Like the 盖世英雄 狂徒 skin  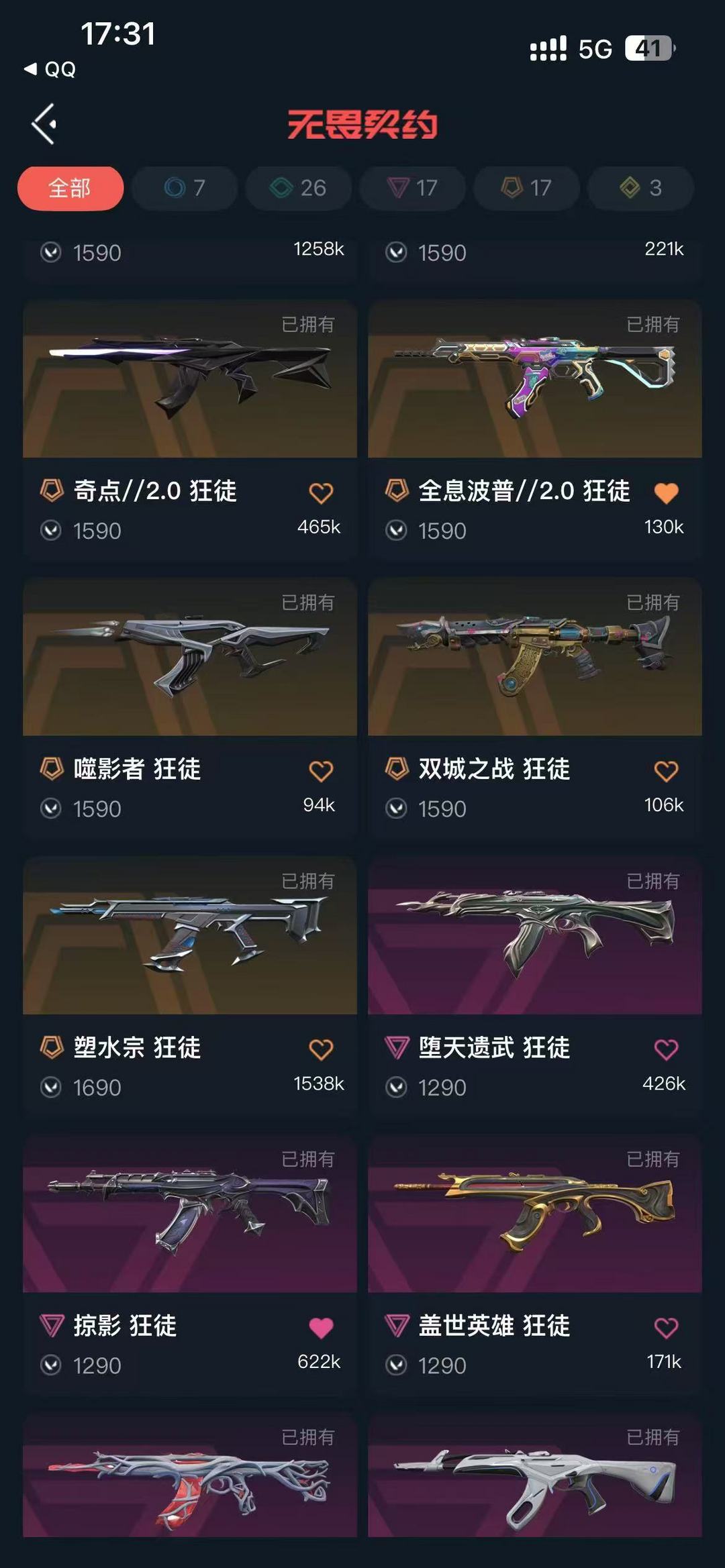point(666,1328)
